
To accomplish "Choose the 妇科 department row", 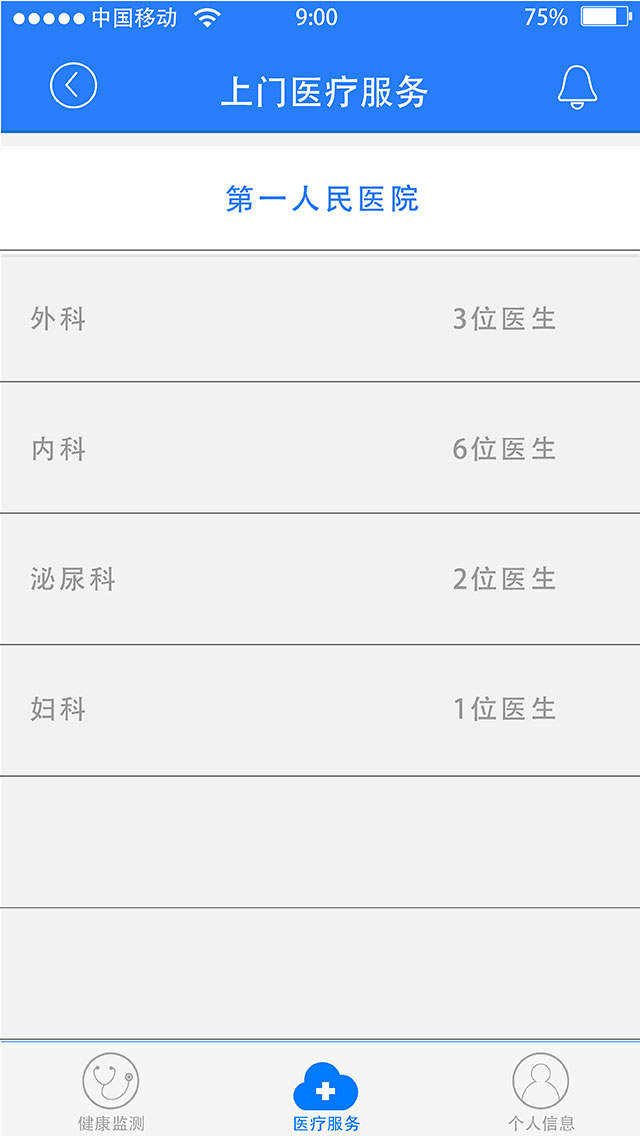I will 320,709.
